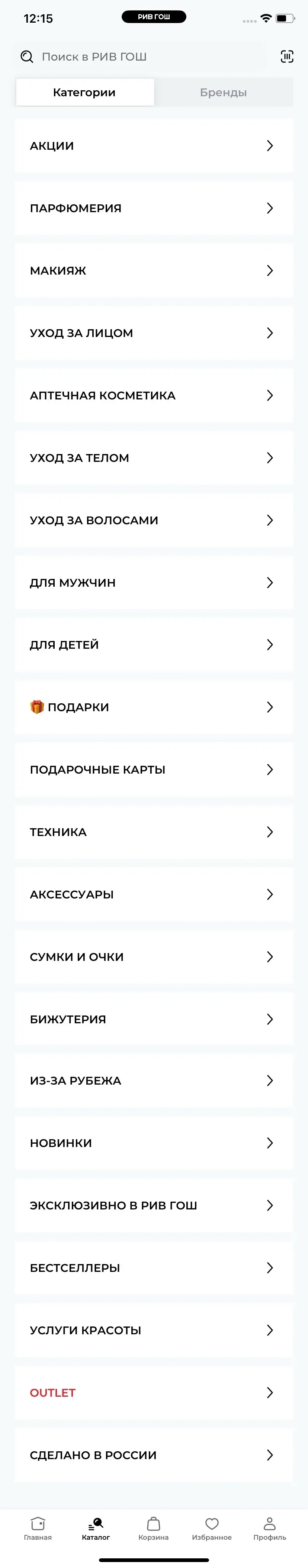308x1568 pixels.
Task: View the ДЛЯ МУЖЧИН category
Action: [154, 583]
